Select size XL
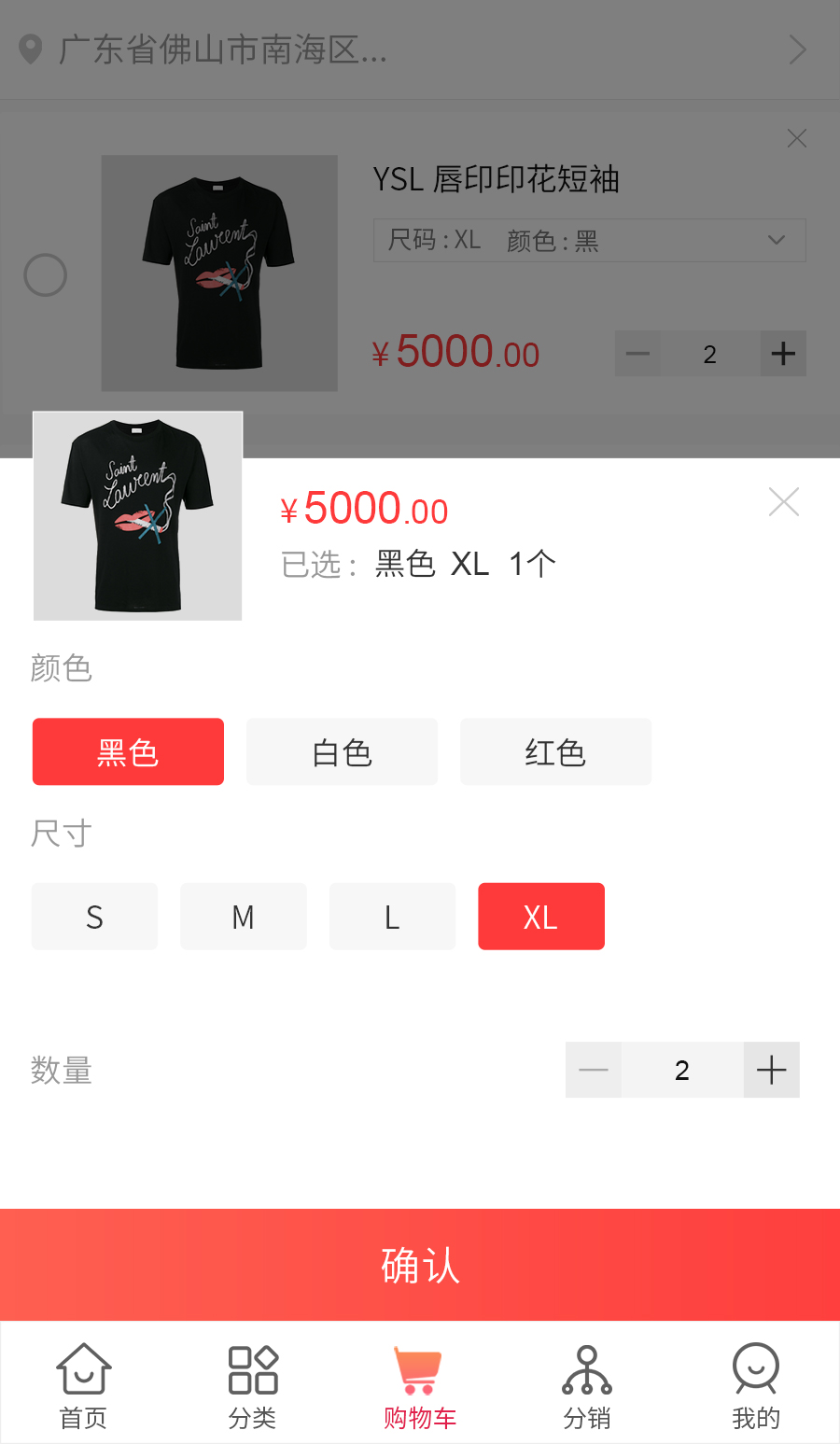Viewport: 840px width, 1444px height. tap(541, 917)
